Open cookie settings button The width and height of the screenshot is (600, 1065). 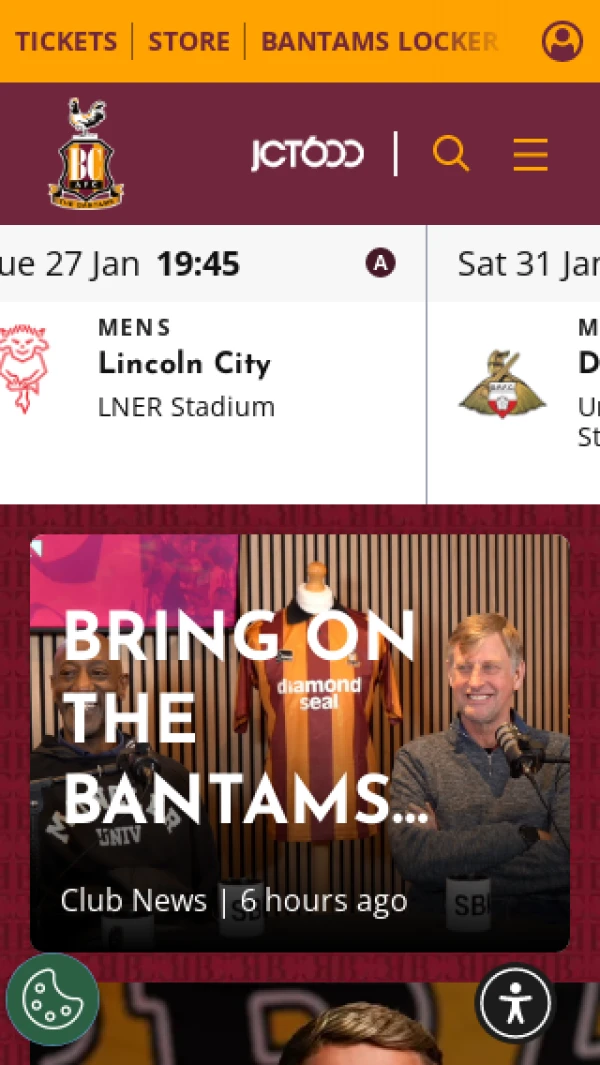click(x=52, y=999)
